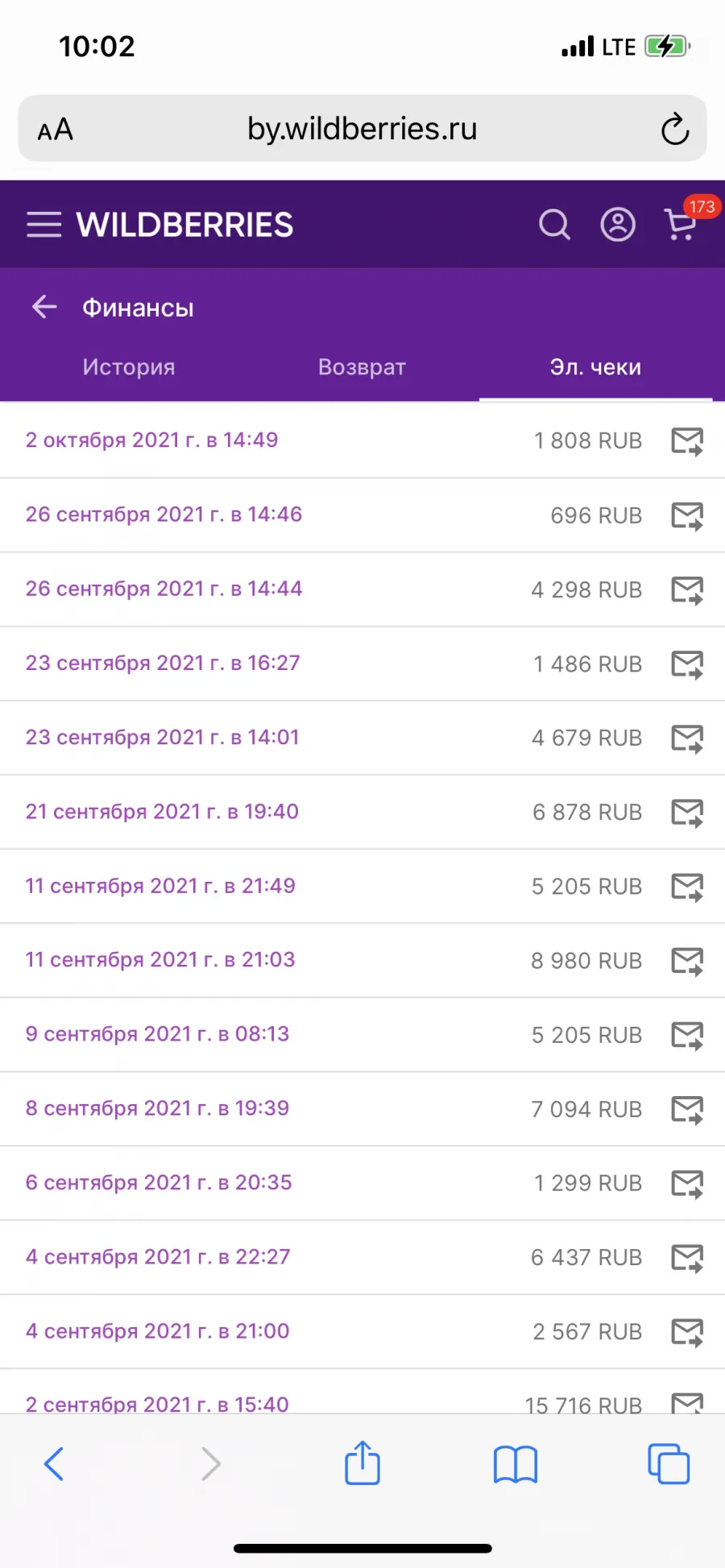Tap Safari's share button
The height and width of the screenshot is (1568, 725).
pyautogui.click(x=362, y=1463)
